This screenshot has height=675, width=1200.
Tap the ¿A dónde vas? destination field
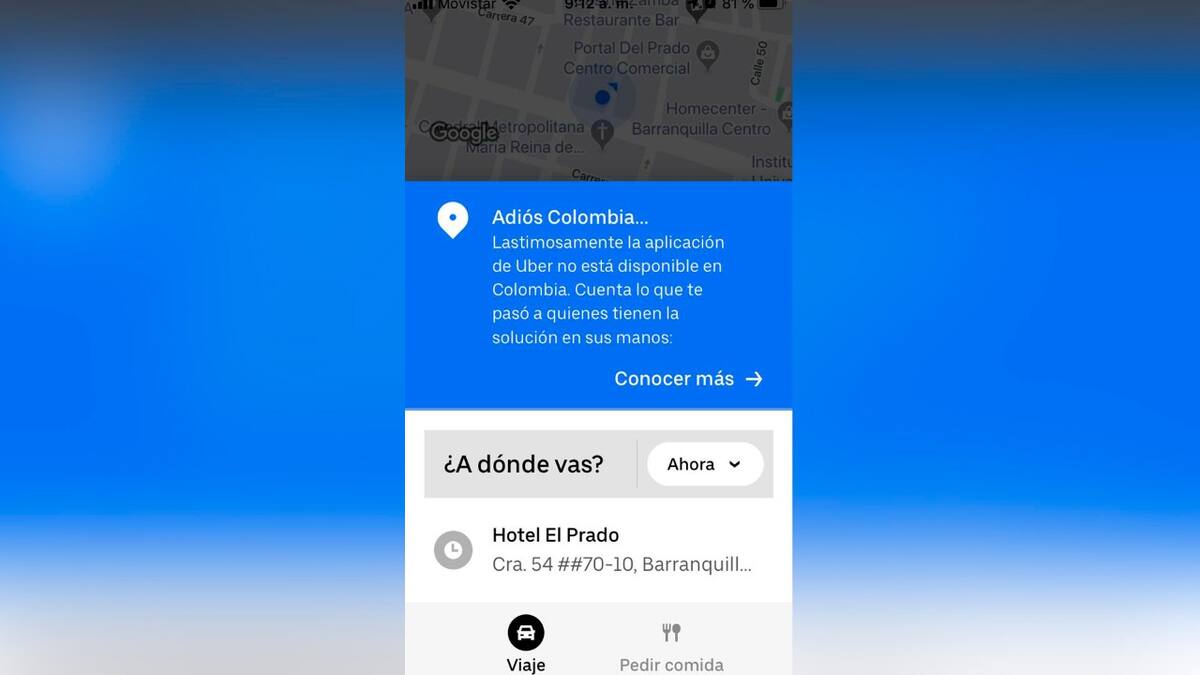(524, 464)
